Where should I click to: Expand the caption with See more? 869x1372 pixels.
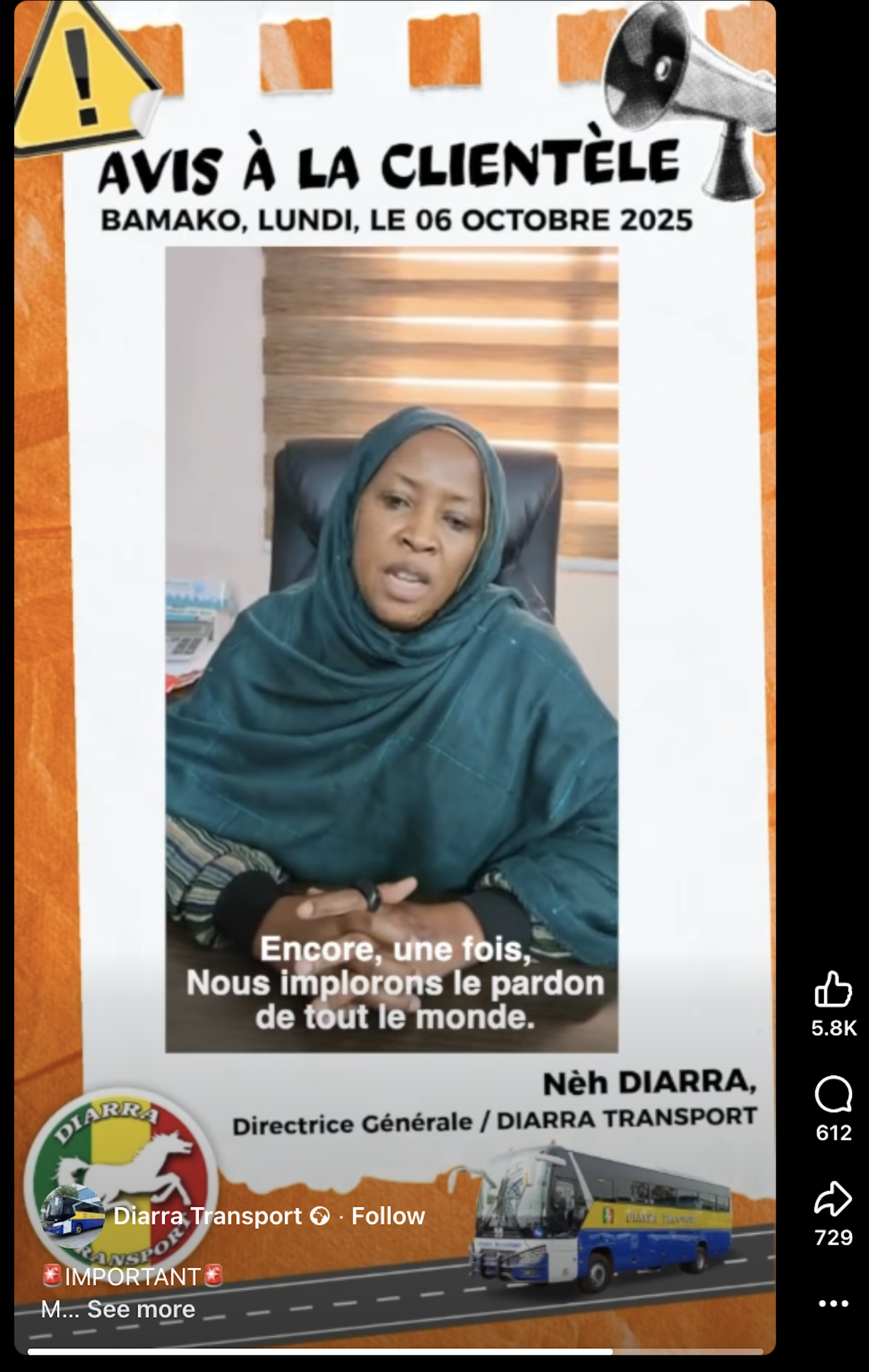click(141, 1309)
